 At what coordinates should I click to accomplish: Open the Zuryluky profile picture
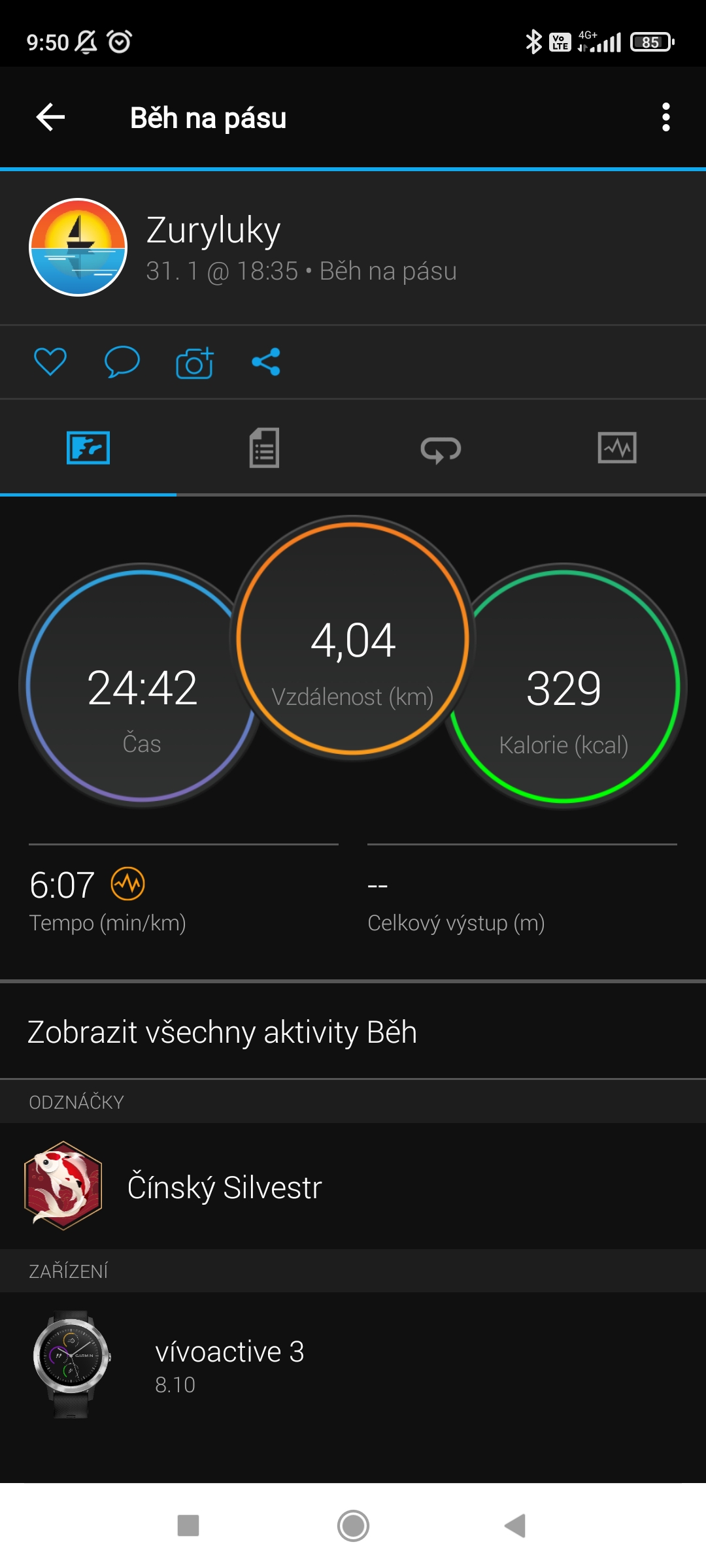(x=78, y=247)
